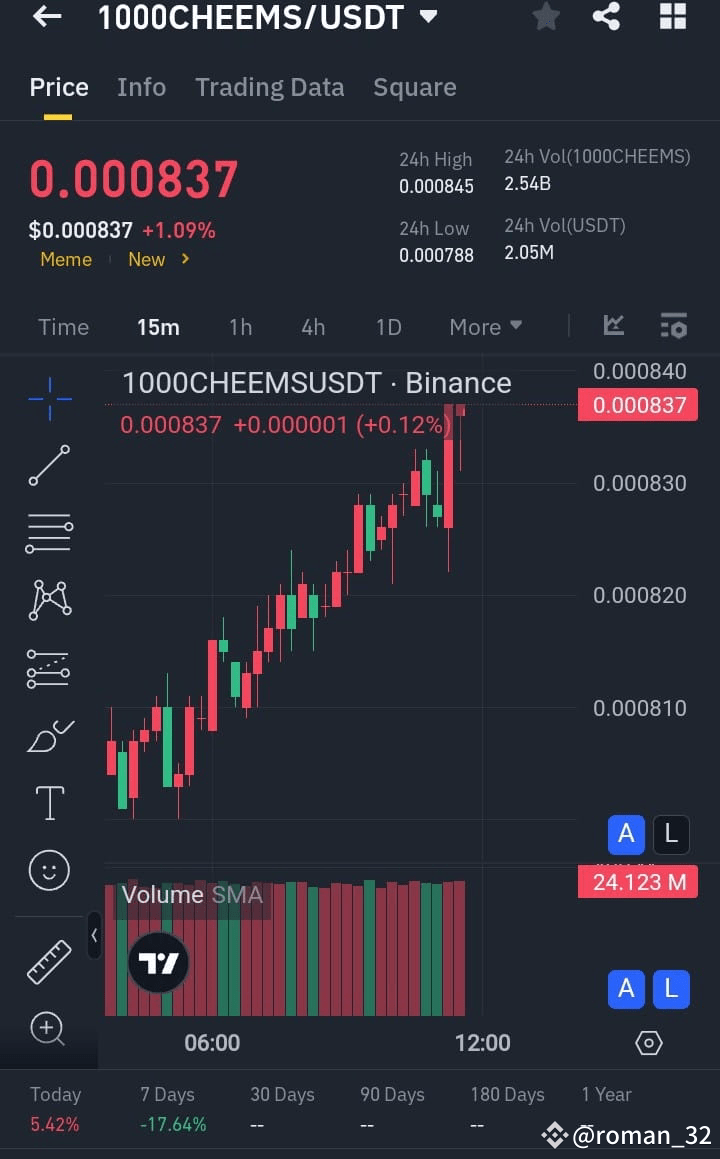The image size is (720, 1159).
Task: Share the chart using the share icon
Action: click(606, 17)
